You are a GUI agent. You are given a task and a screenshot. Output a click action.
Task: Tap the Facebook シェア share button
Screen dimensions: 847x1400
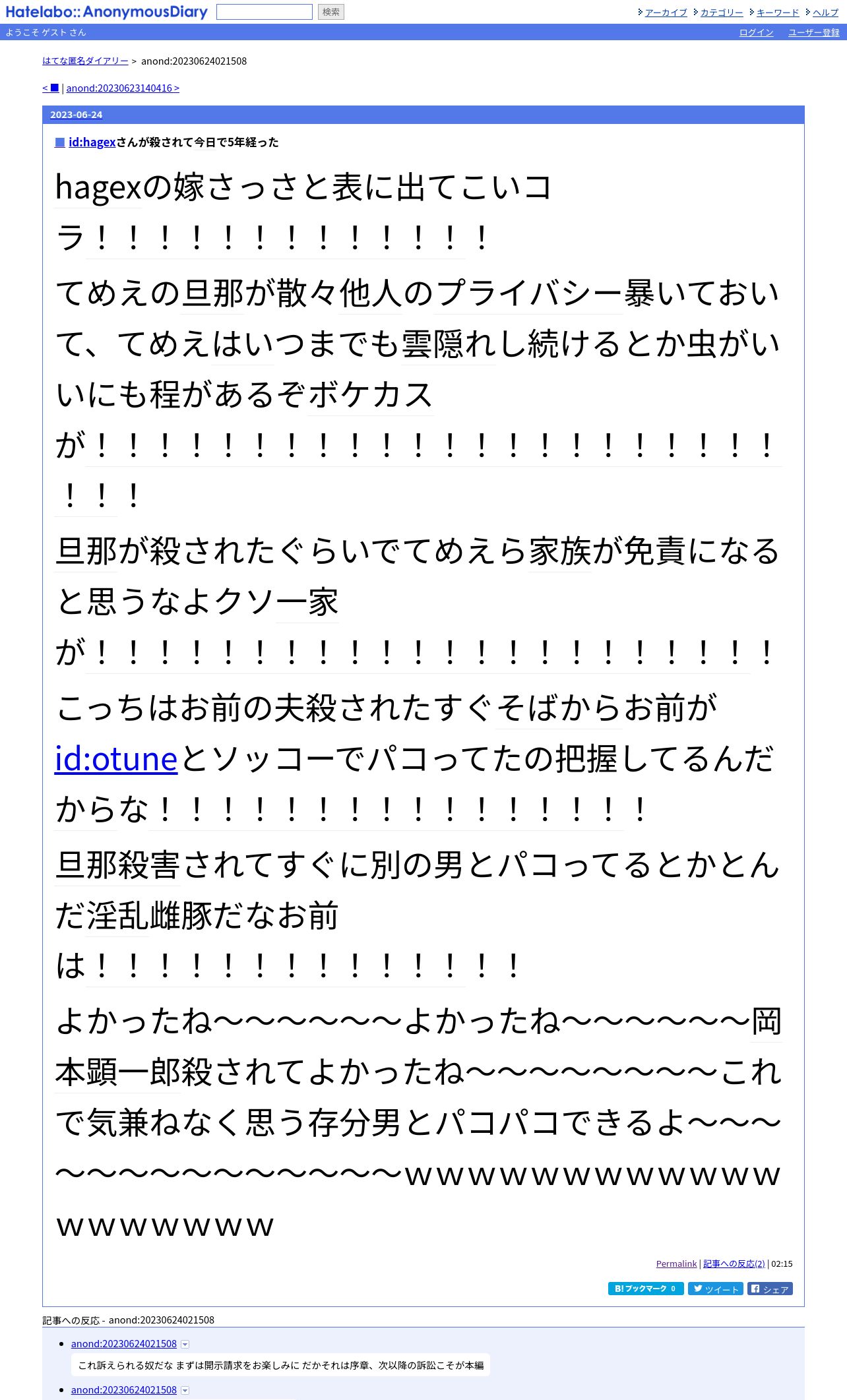click(770, 1289)
